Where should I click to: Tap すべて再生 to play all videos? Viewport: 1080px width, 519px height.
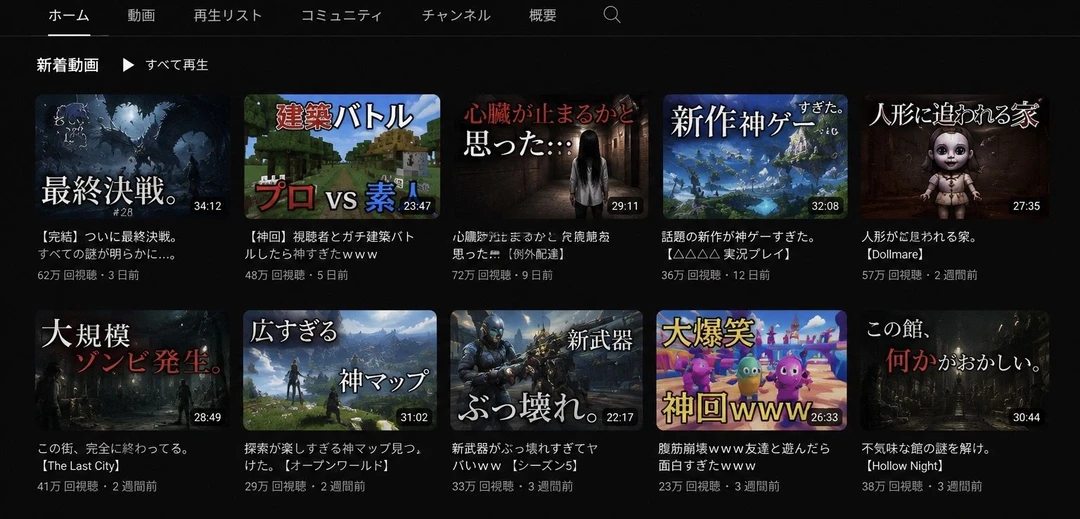(x=165, y=65)
